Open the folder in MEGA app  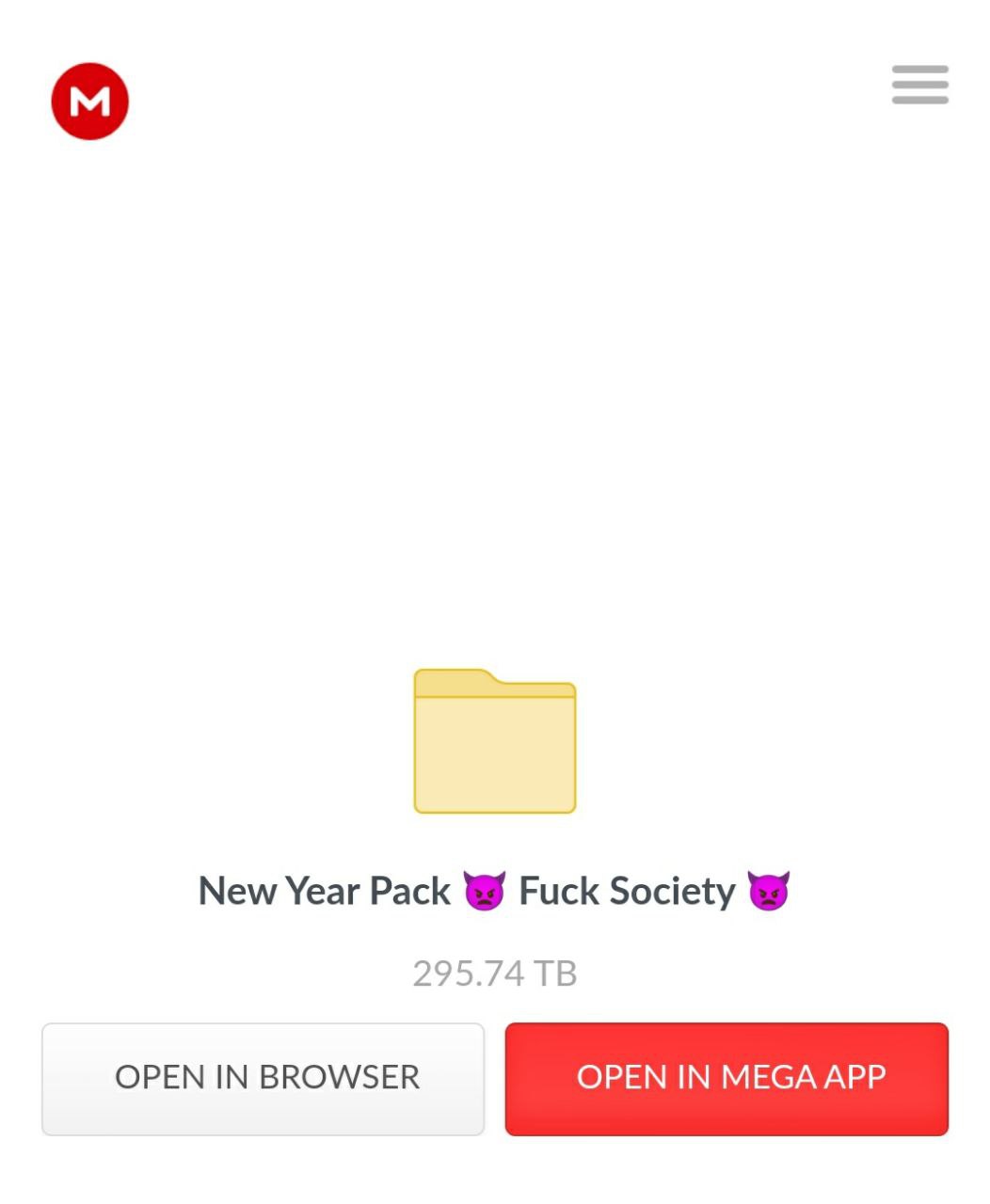pyautogui.click(x=727, y=1079)
